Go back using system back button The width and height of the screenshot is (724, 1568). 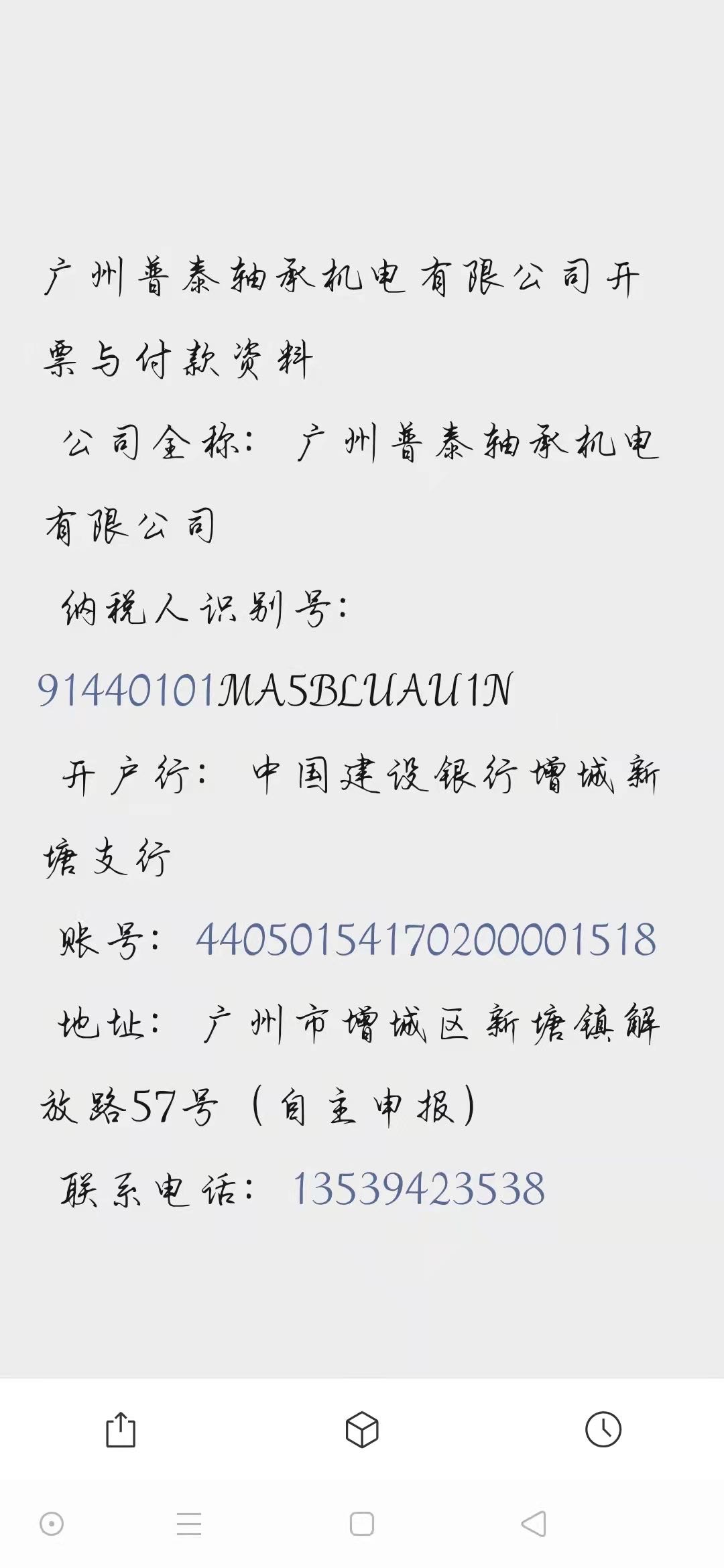pyautogui.click(x=534, y=1524)
